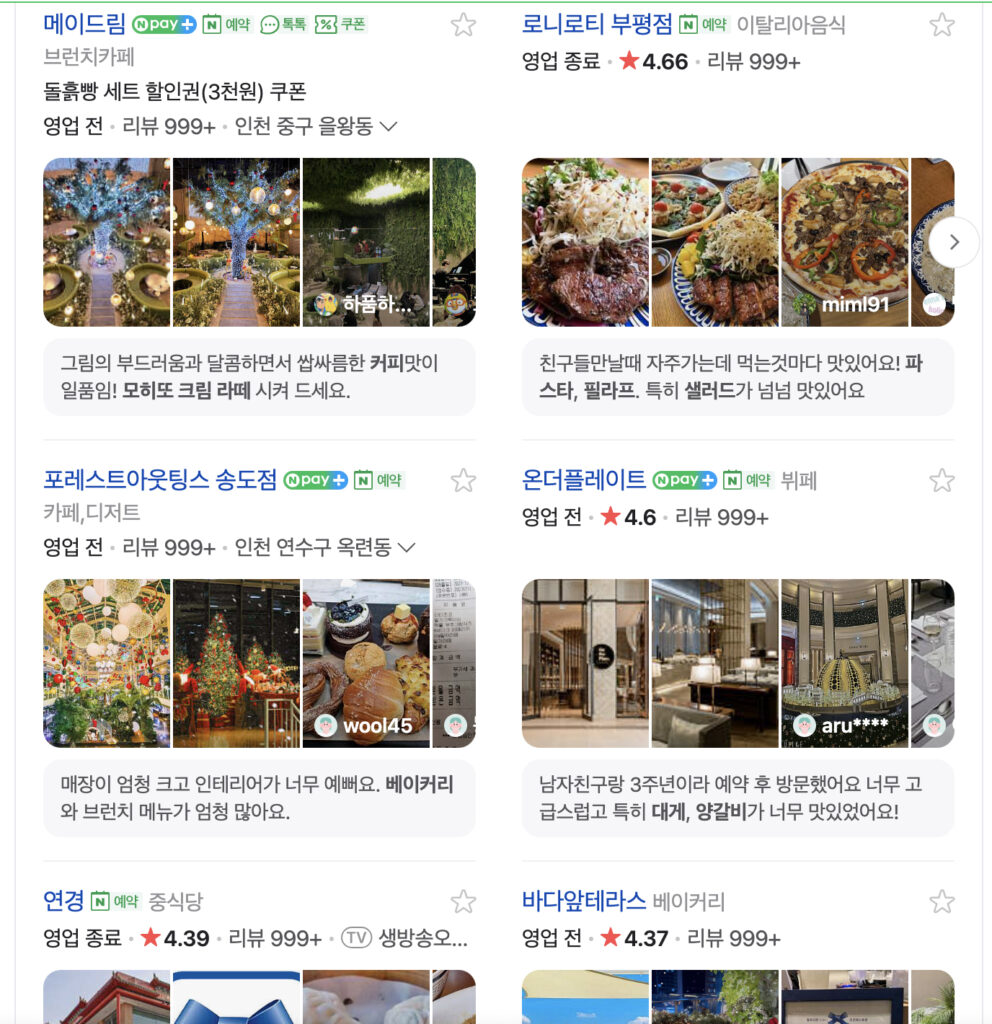View the pizza photo by miml91
This screenshot has height=1024, width=992.
pos(845,242)
